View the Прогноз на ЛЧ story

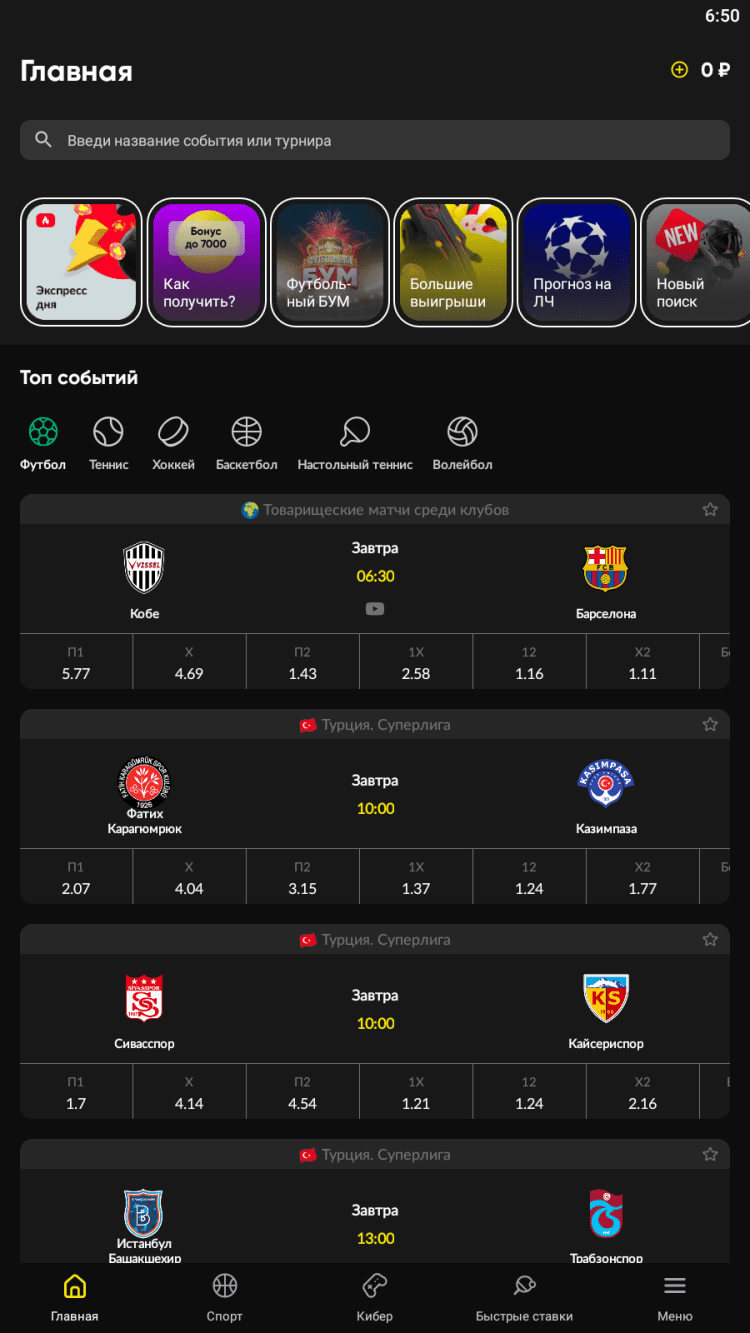[575, 262]
